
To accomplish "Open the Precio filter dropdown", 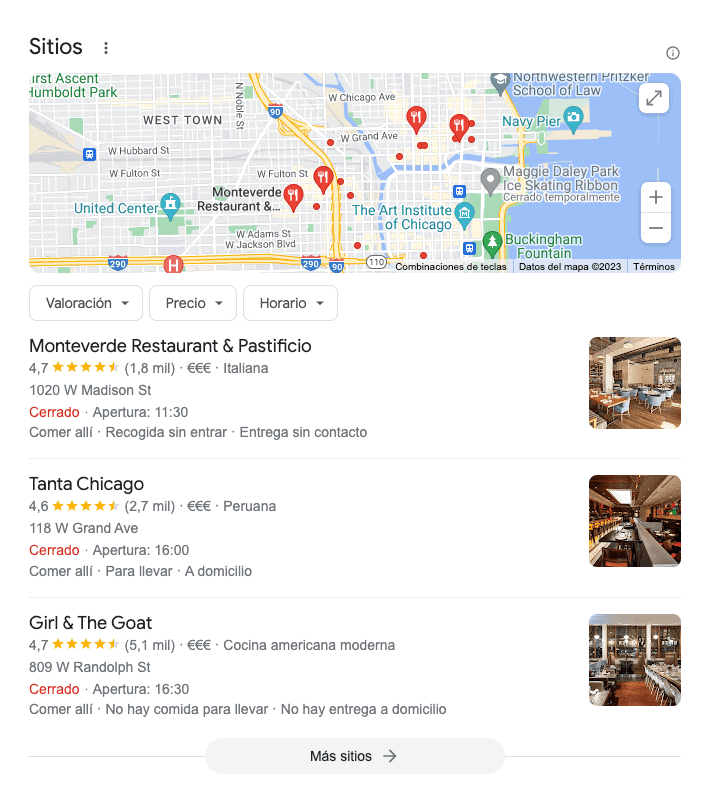I will coord(193,303).
